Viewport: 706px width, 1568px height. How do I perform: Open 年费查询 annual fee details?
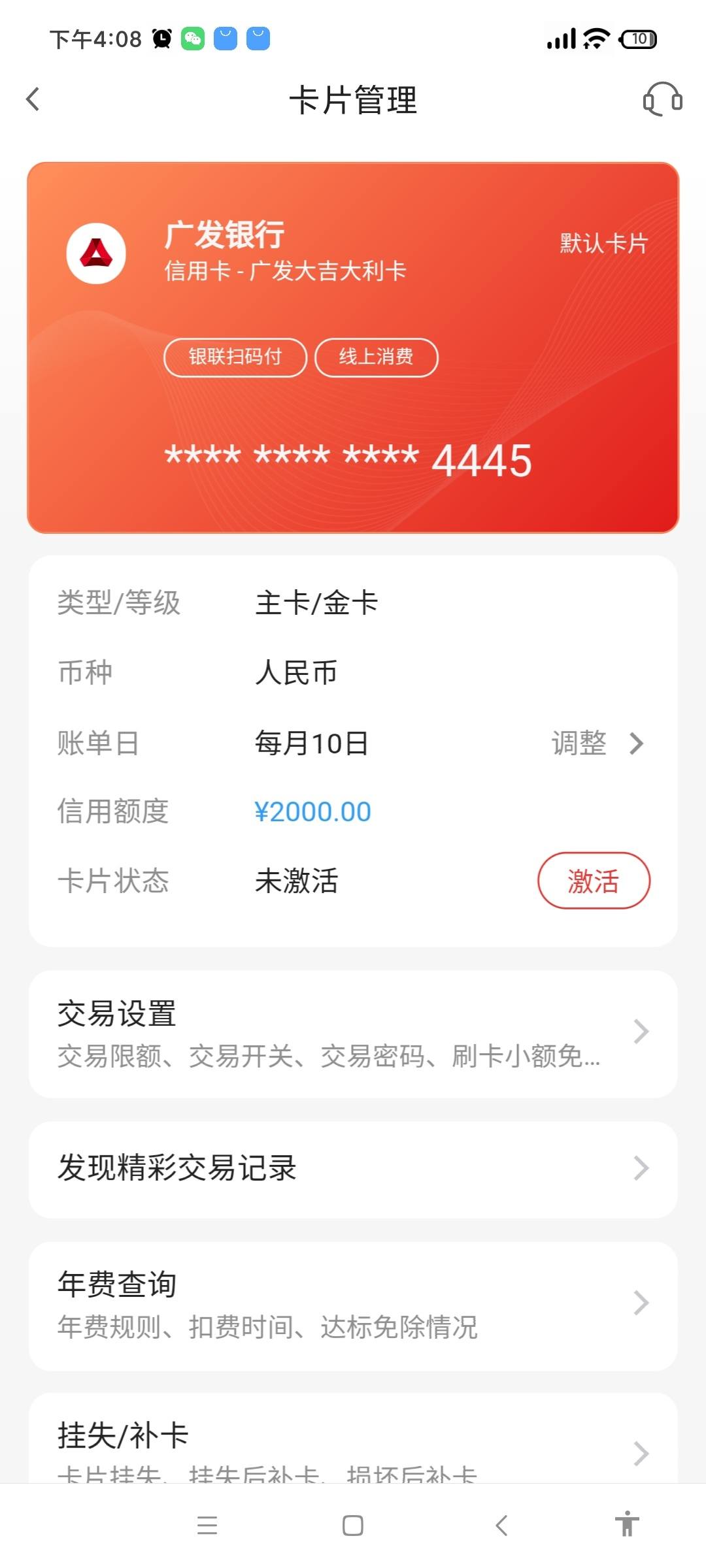click(x=353, y=1306)
